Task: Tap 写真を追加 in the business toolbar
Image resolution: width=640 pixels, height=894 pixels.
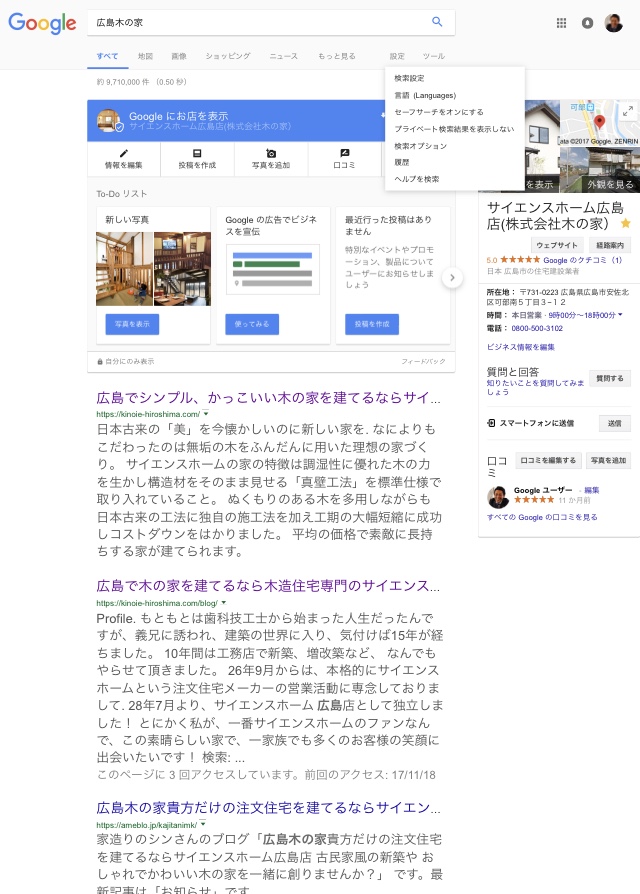Action: pos(271,159)
